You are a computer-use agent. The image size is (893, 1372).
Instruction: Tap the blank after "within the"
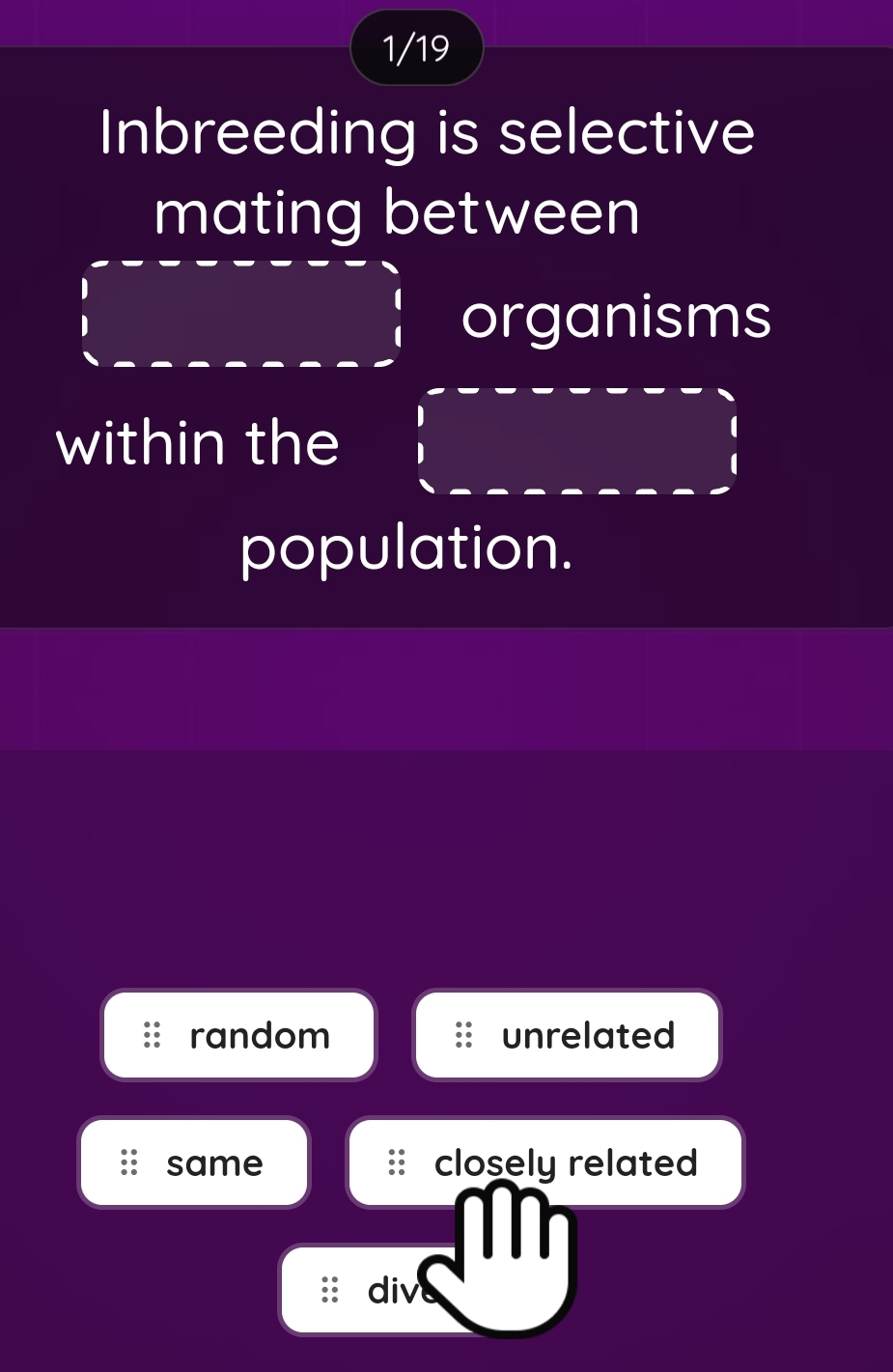(x=577, y=441)
